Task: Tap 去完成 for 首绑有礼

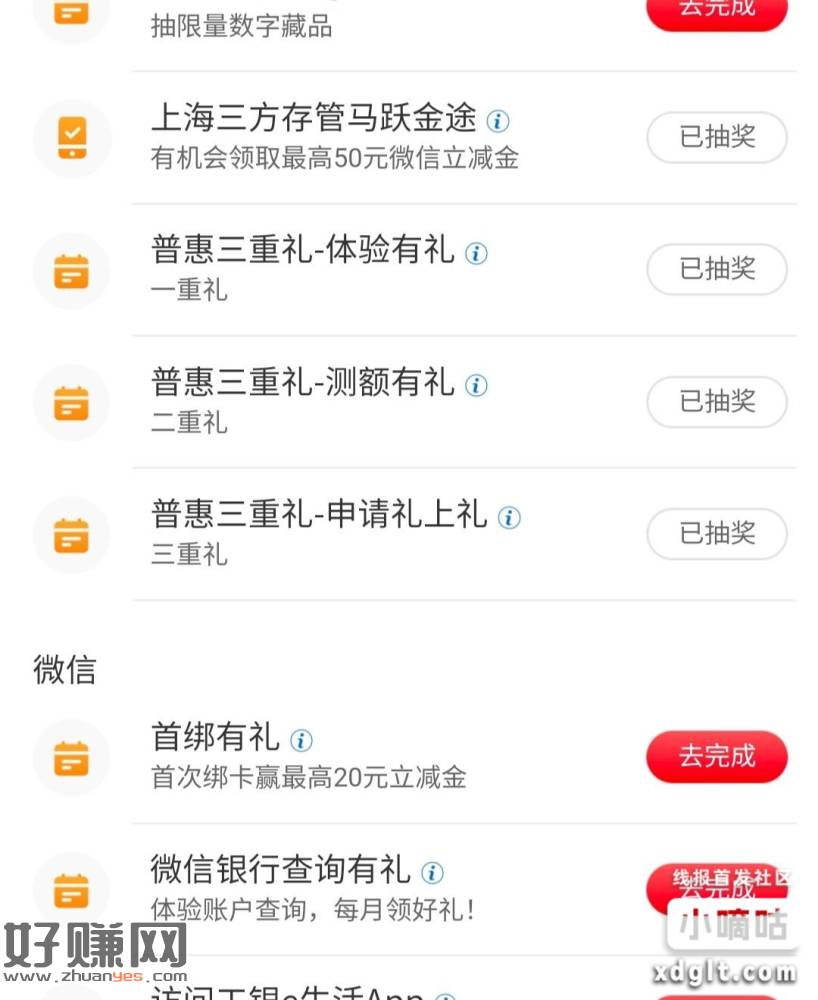Action: click(x=717, y=756)
